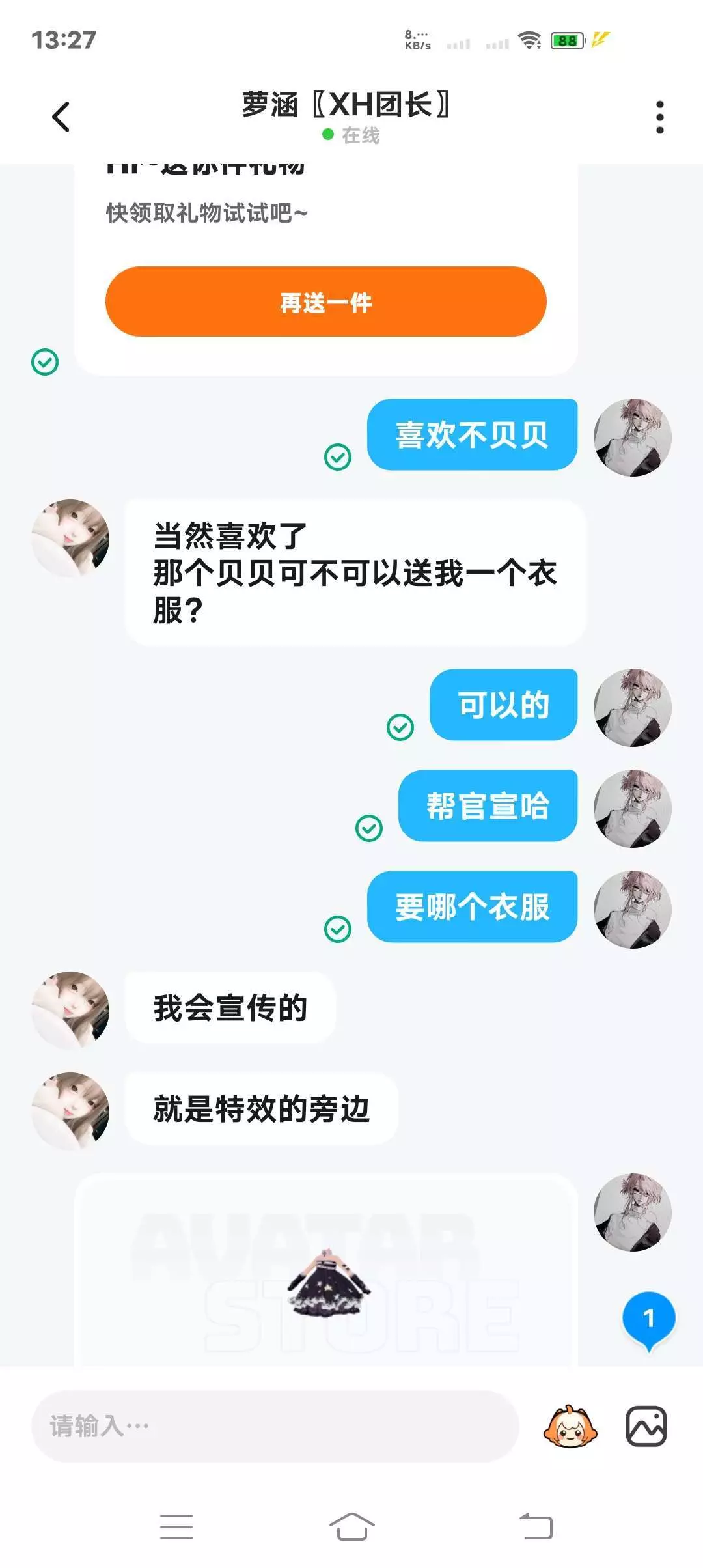
Task: Jump to the 1 unread message bubble
Action: [648, 1320]
